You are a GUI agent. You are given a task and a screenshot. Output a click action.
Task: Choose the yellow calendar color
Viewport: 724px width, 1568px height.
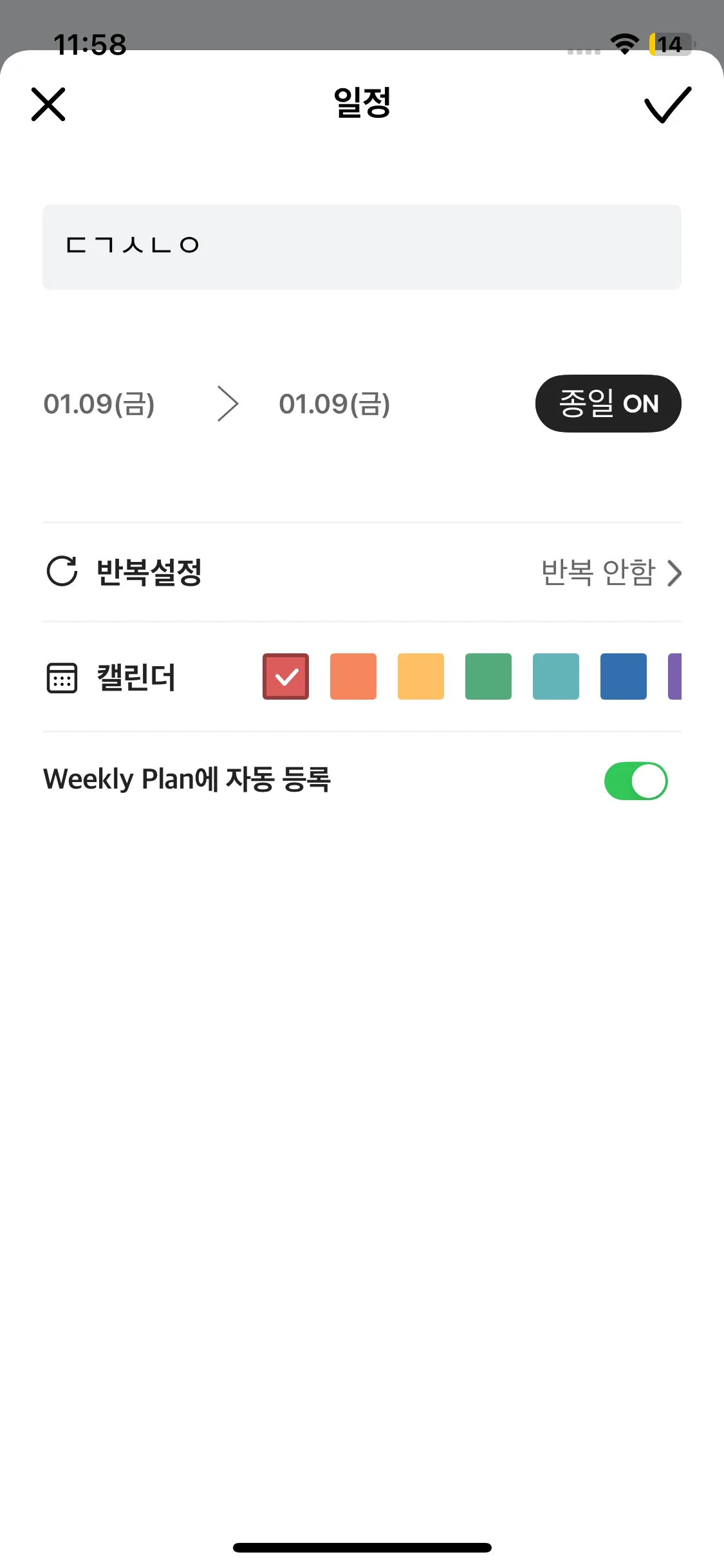tap(421, 677)
